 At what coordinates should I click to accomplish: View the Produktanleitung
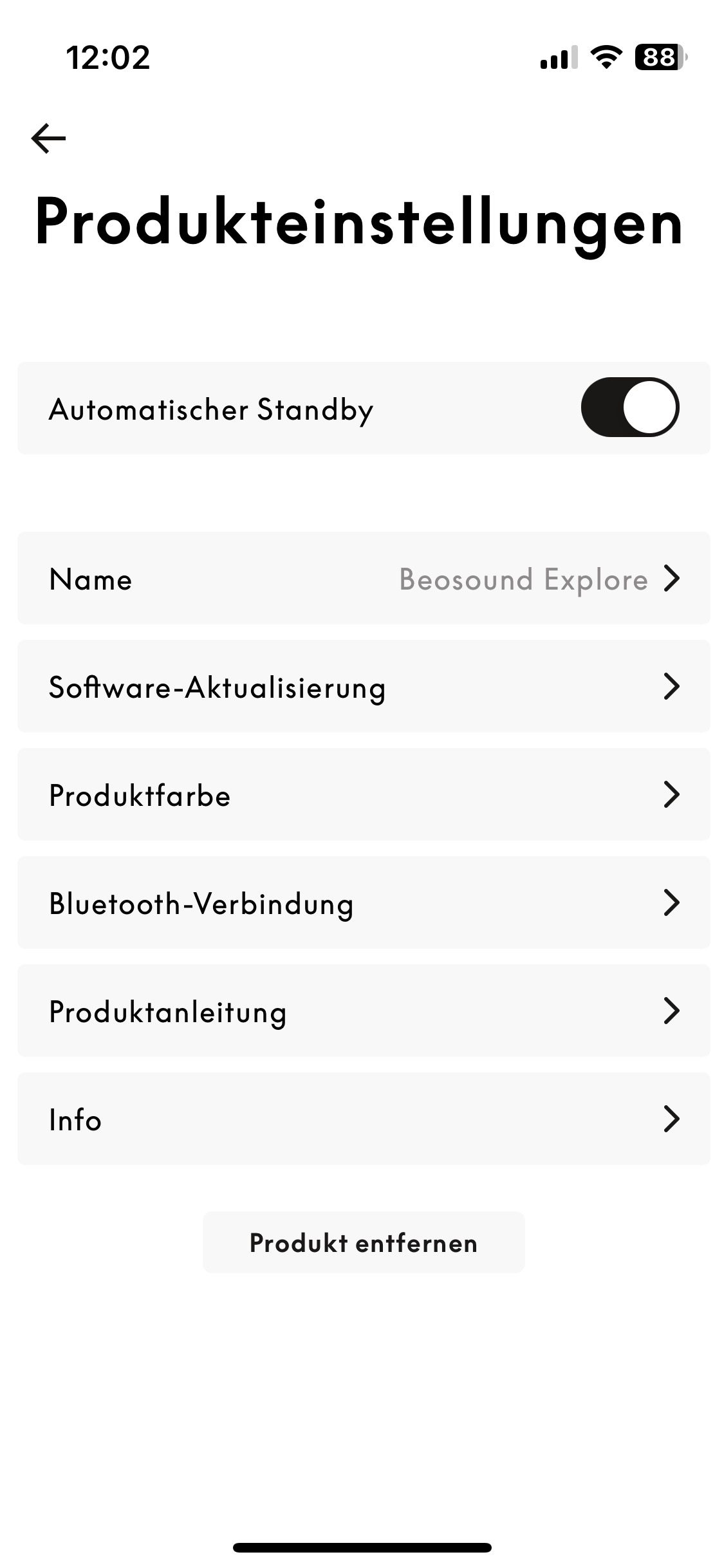coord(364,1011)
